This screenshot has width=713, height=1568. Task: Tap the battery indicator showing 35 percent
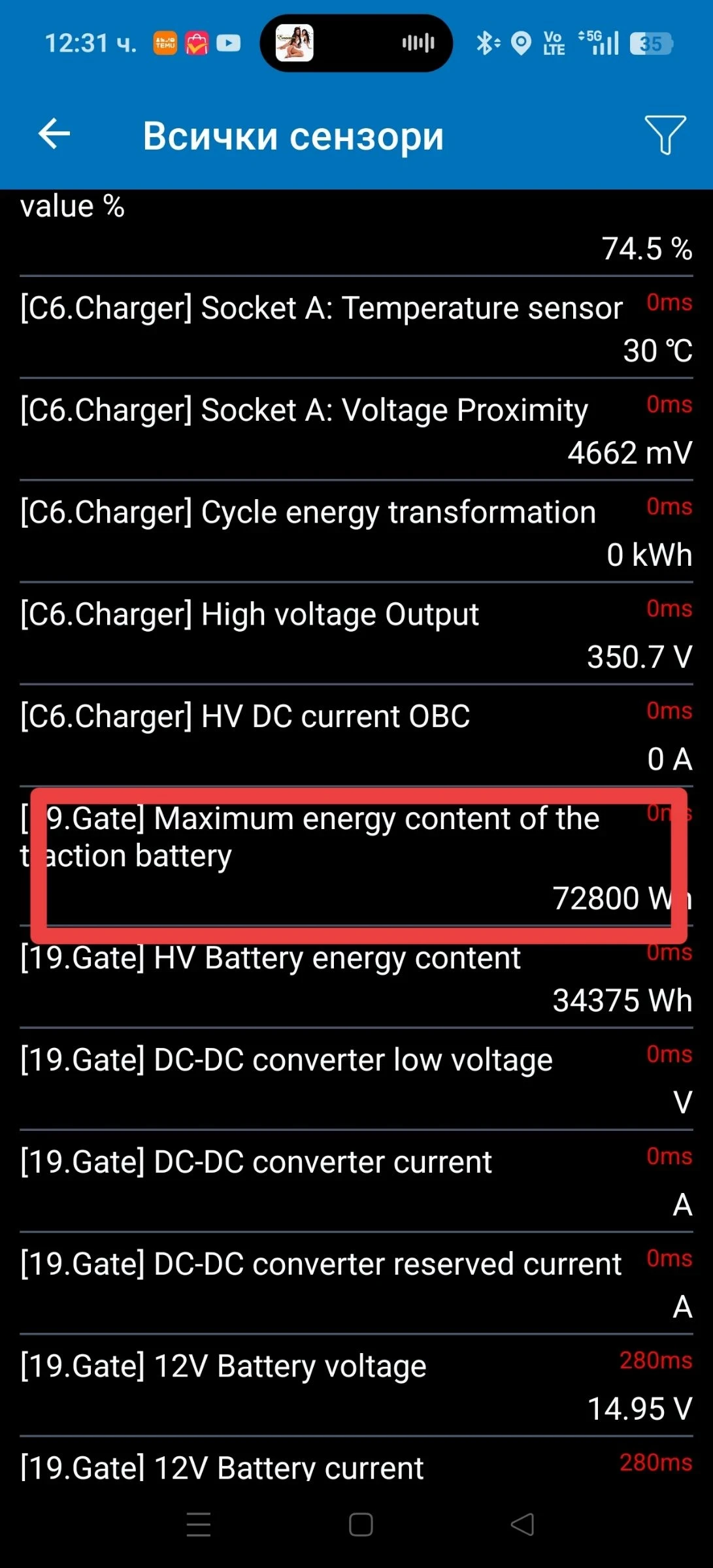coord(650,42)
